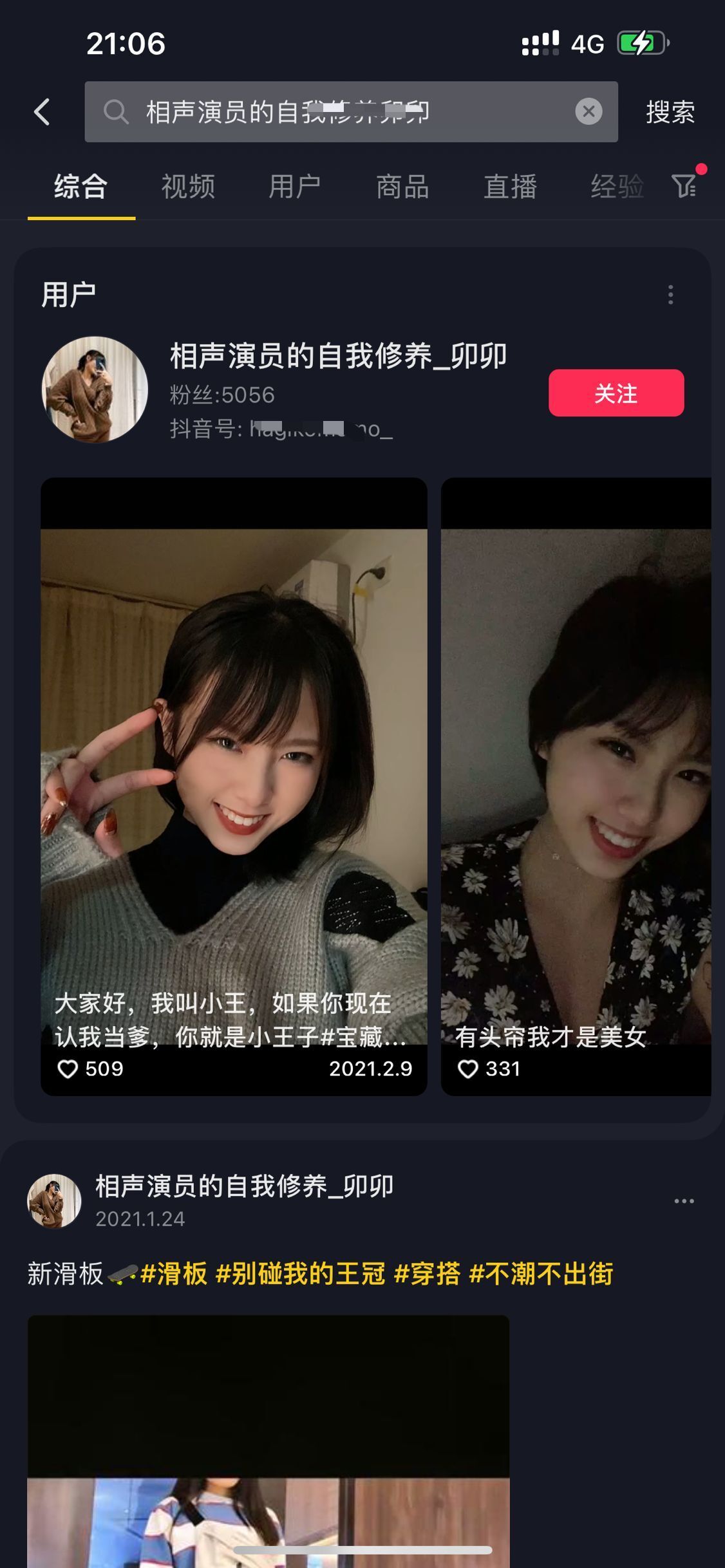The width and height of the screenshot is (725, 1568).
Task: Open the video dated 2021.2.9
Action: pyautogui.click(x=234, y=785)
